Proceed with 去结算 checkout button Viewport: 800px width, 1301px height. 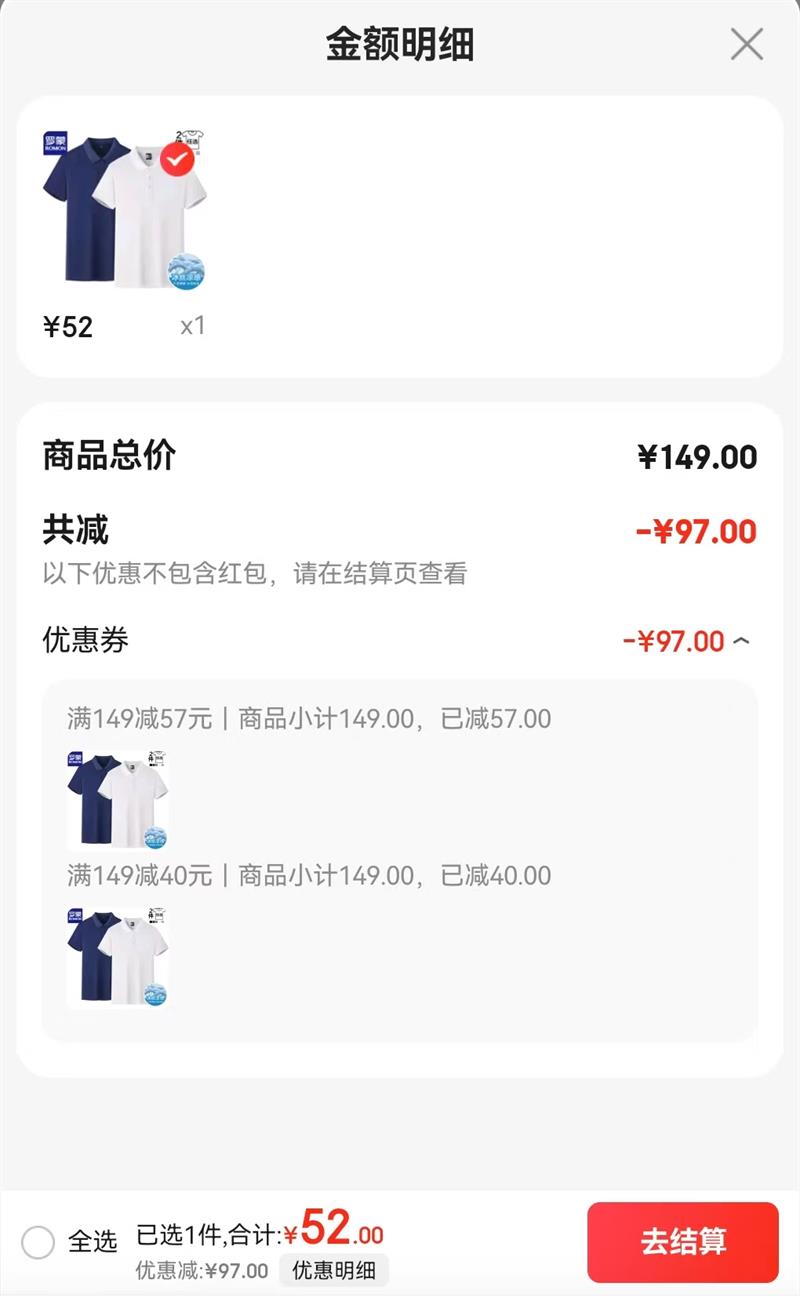pos(682,1242)
